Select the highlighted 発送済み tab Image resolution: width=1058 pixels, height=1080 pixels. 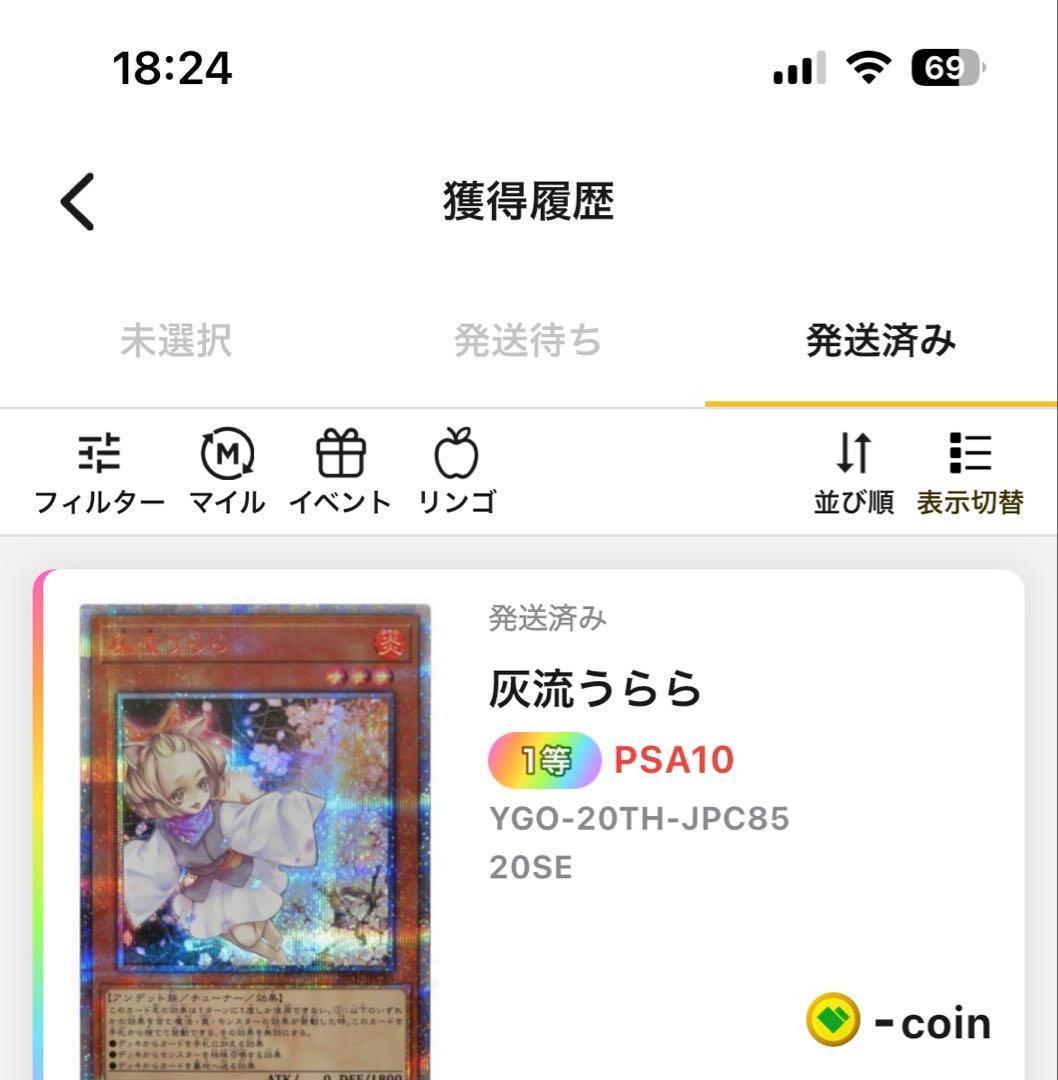(880, 340)
